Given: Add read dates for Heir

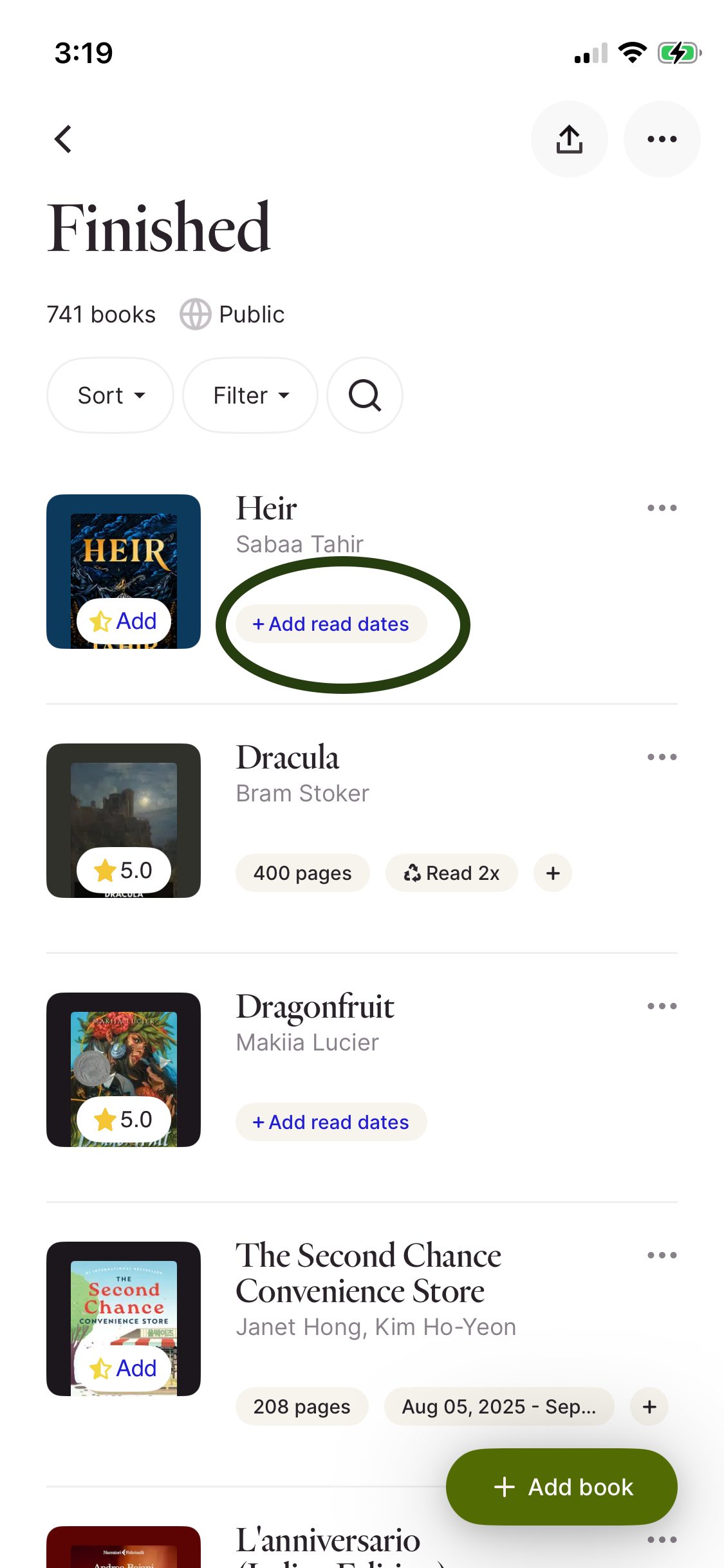Looking at the screenshot, I should point(331,624).
